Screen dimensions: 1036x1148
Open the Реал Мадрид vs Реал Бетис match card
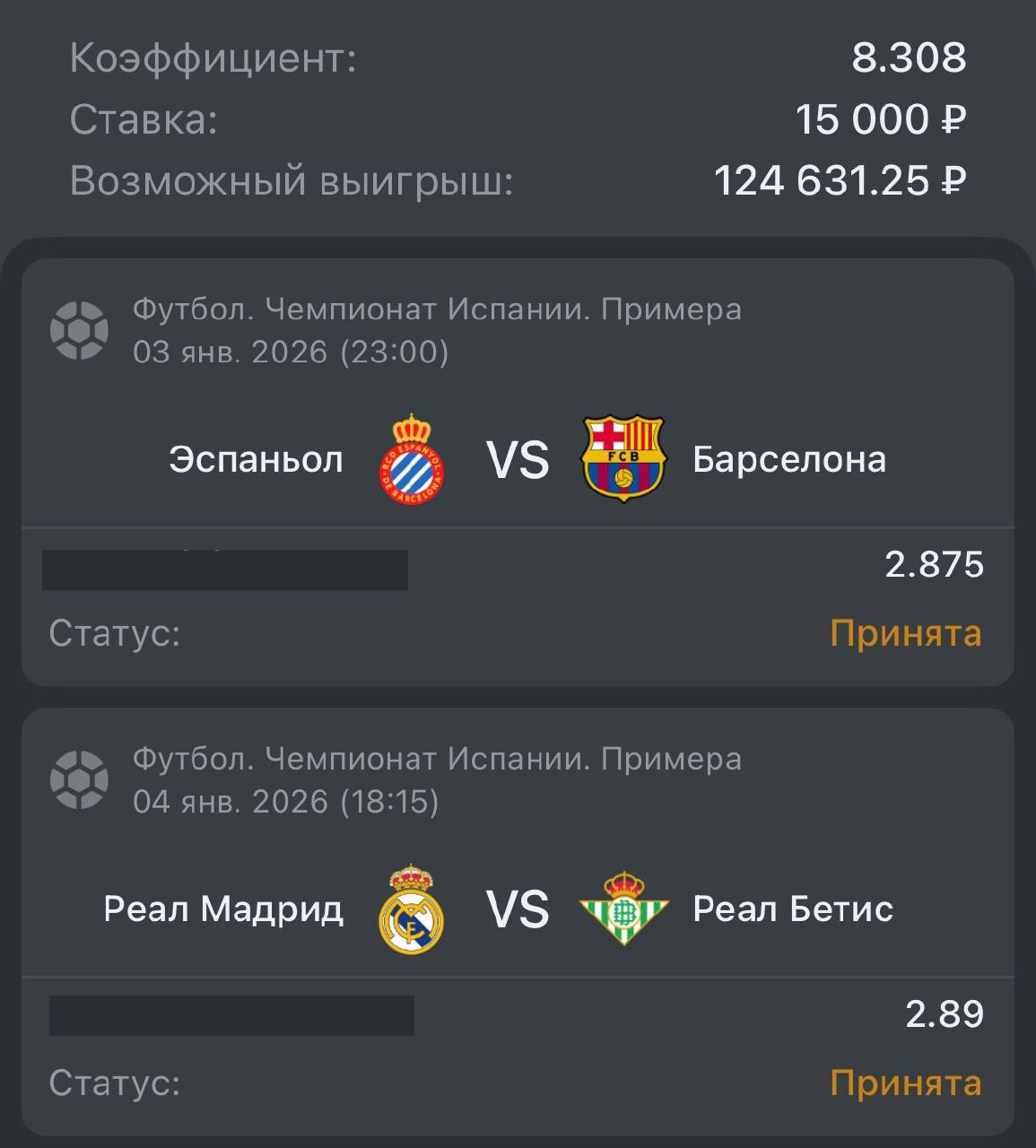[x=518, y=909]
